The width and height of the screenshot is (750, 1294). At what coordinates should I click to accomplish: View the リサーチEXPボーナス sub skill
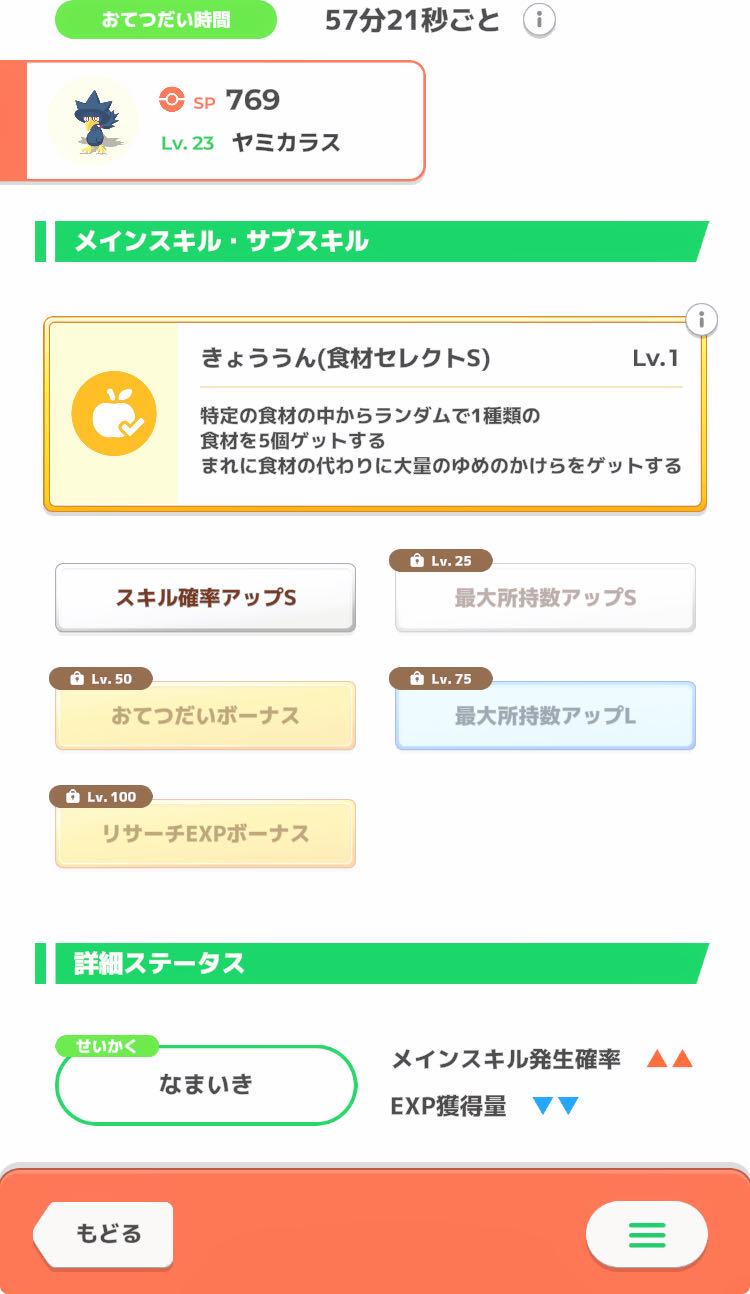point(205,834)
